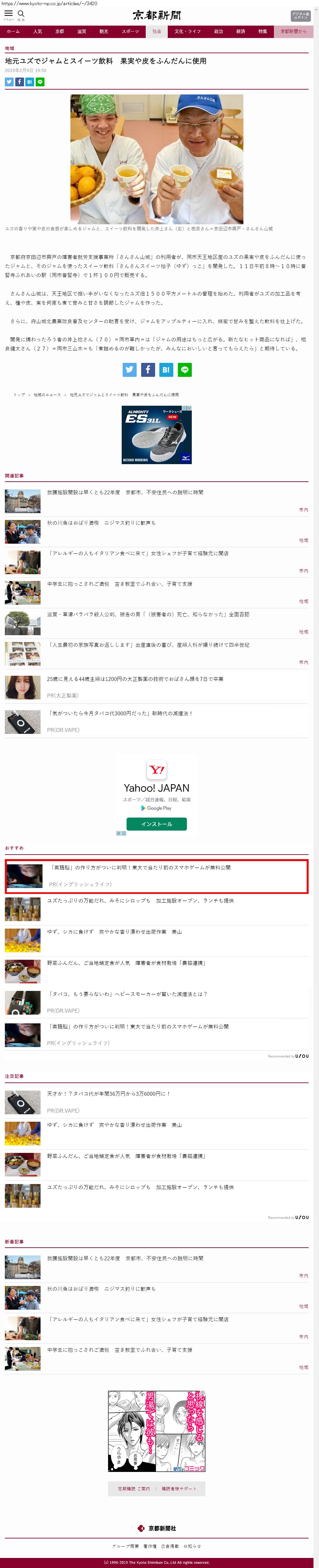
Task: Tap the デジタル版ログイン button
Action: (300, 15)
